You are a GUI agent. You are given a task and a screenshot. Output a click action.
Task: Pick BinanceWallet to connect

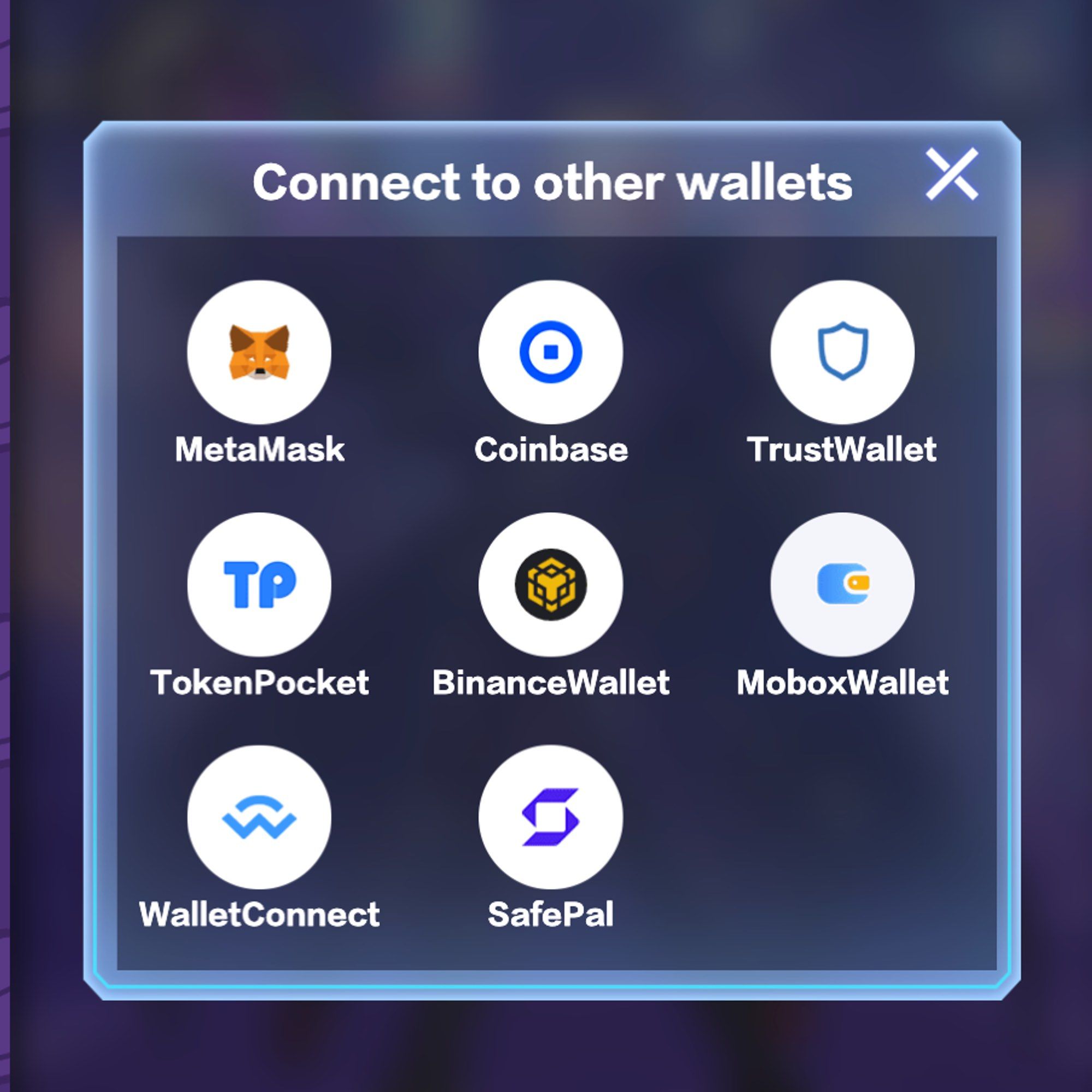tap(550, 584)
